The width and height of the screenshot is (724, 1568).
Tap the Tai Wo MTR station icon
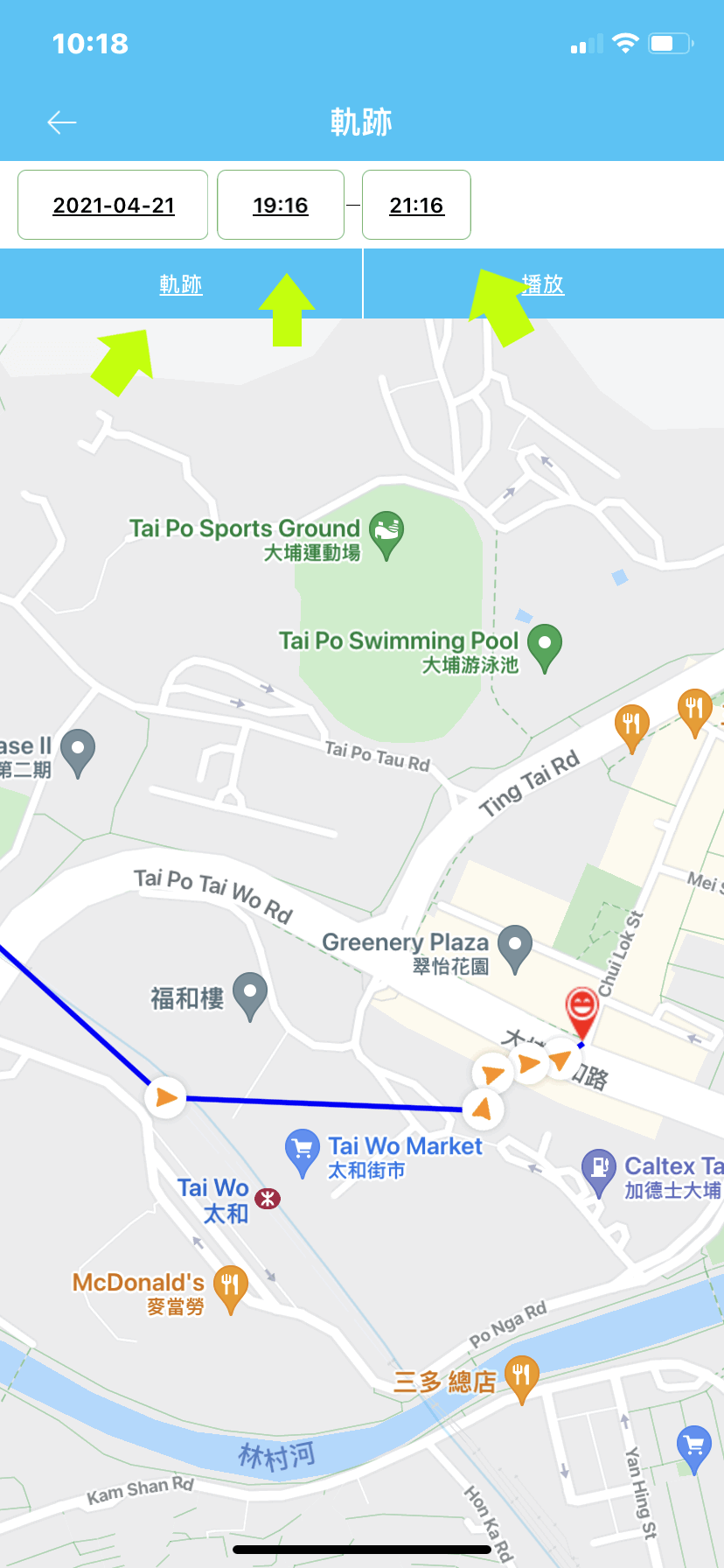click(268, 1198)
